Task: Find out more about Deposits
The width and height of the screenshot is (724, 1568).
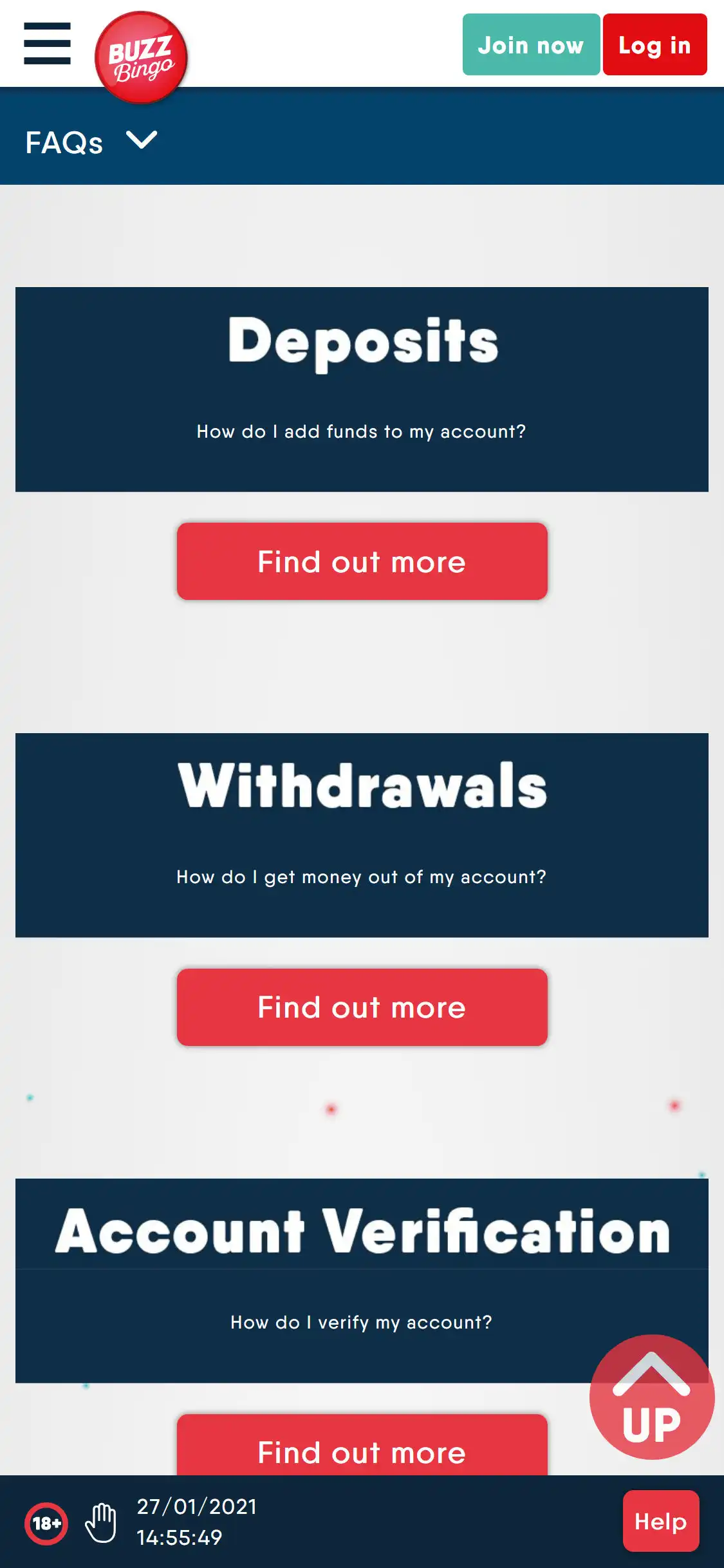Action: point(362,561)
